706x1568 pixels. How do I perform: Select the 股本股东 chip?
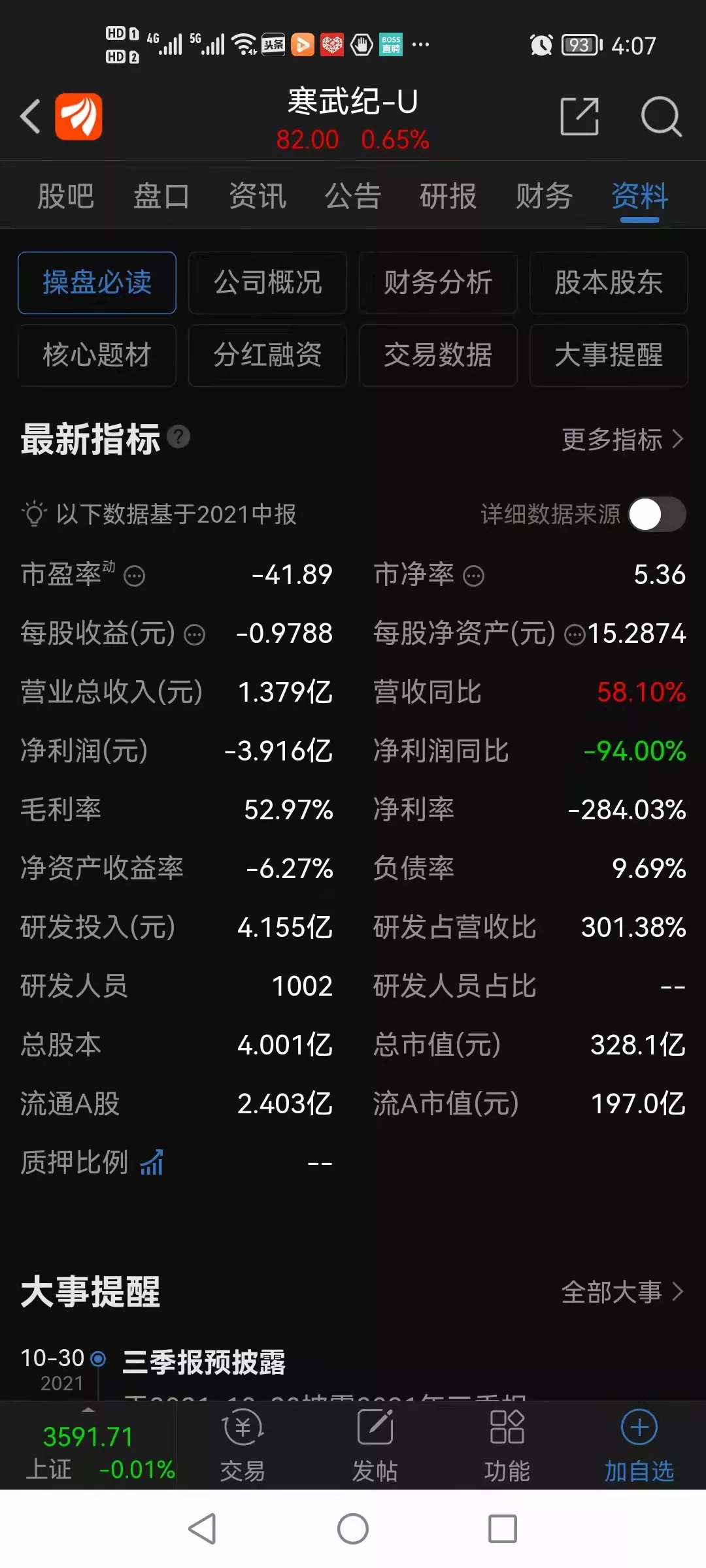(609, 283)
